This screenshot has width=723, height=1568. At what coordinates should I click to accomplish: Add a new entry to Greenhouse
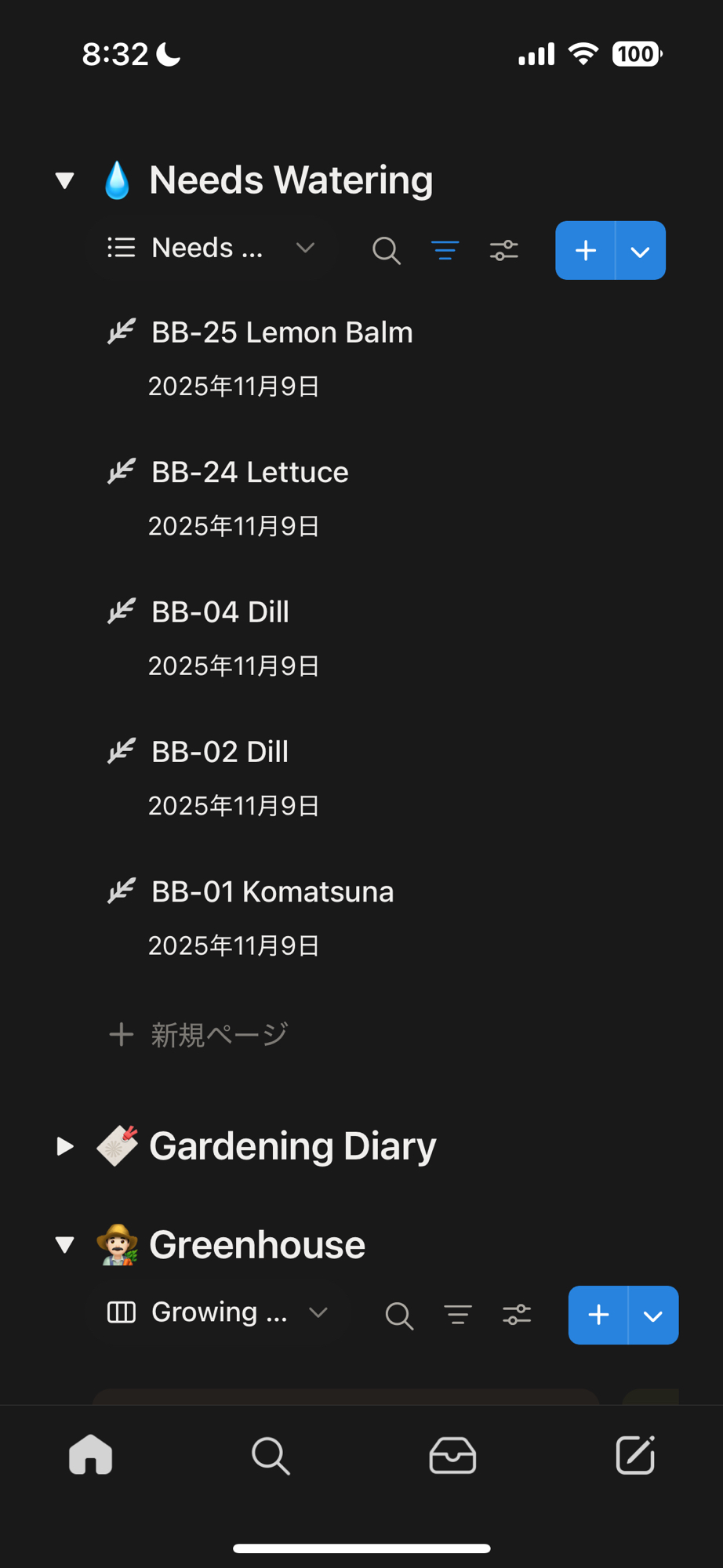point(598,1316)
